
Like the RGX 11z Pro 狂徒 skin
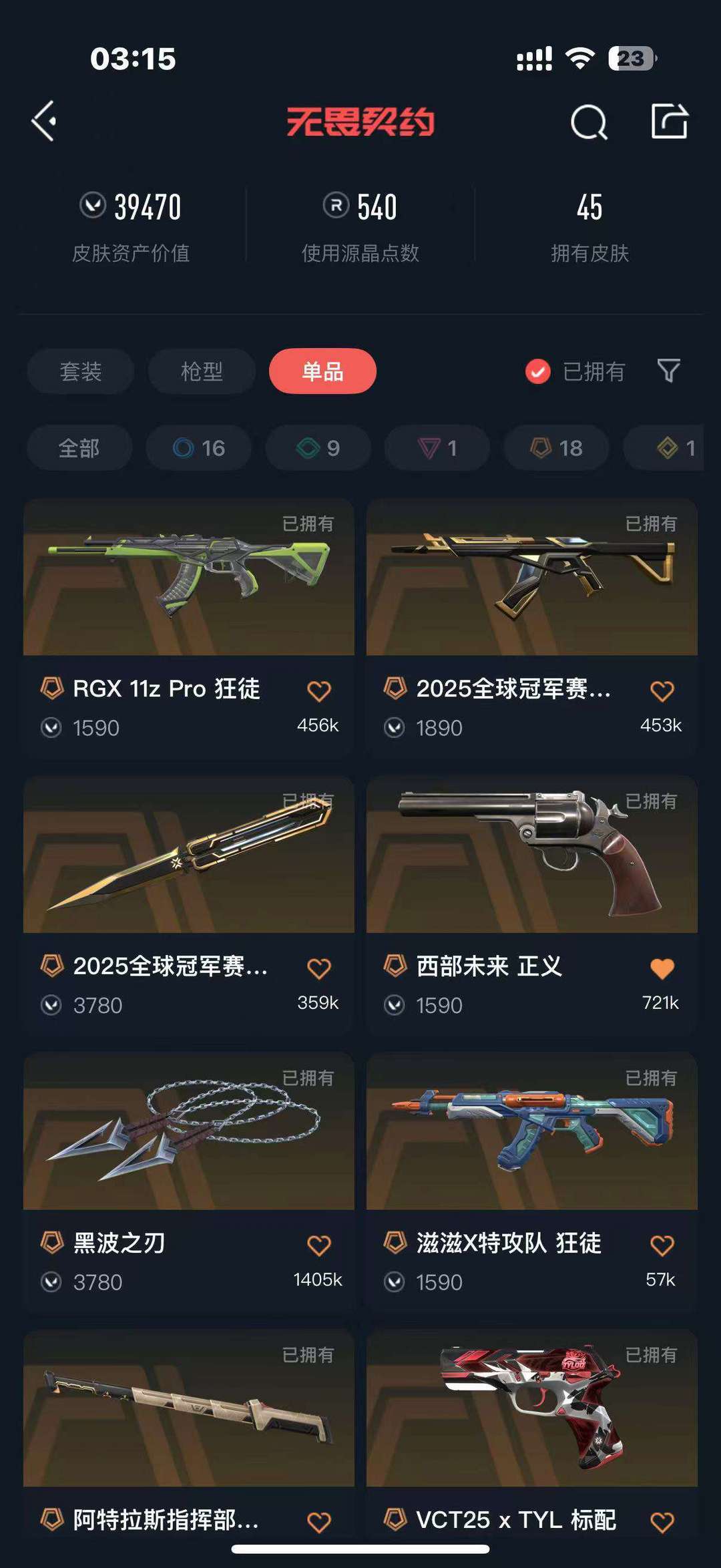click(x=319, y=691)
